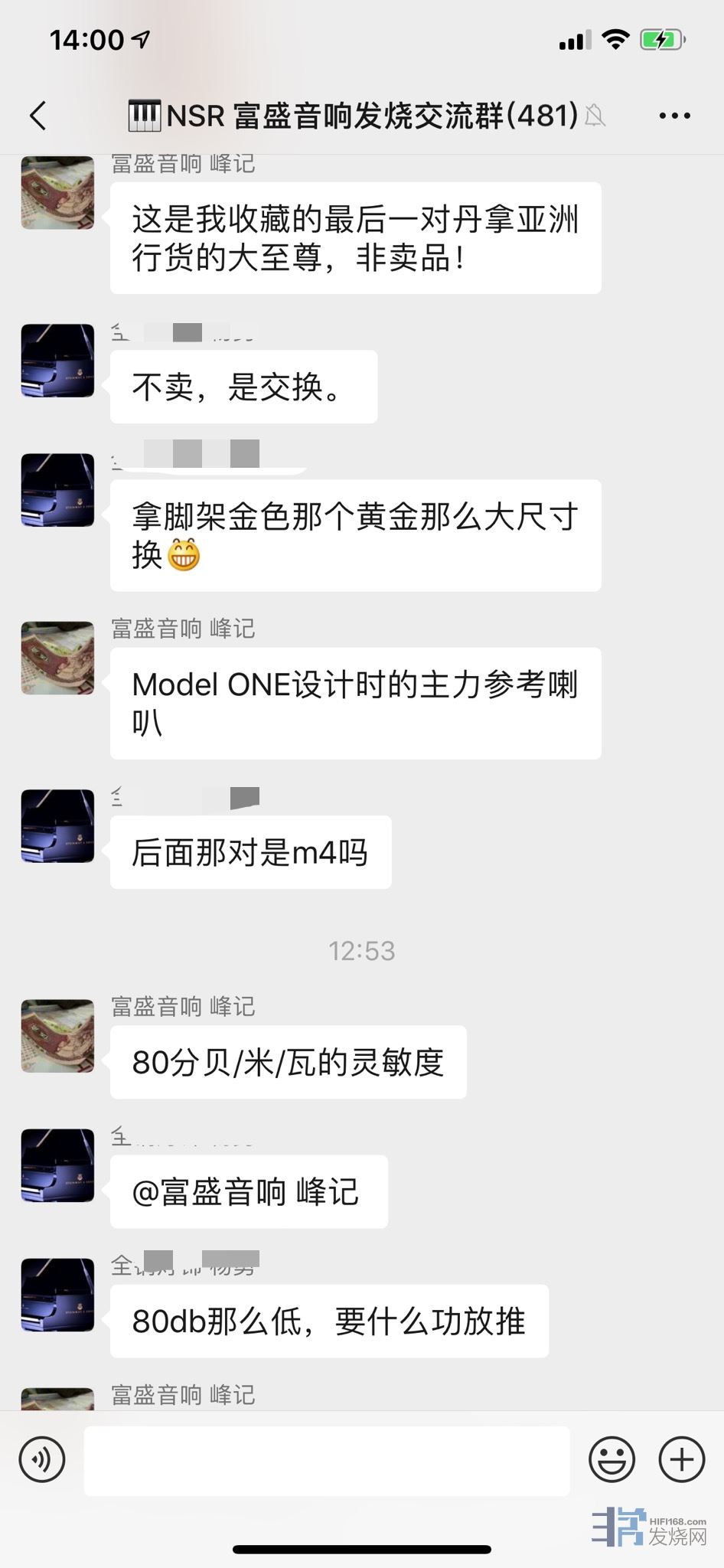Switch to voice message input
The width and height of the screenshot is (724, 1568).
coord(42,1460)
